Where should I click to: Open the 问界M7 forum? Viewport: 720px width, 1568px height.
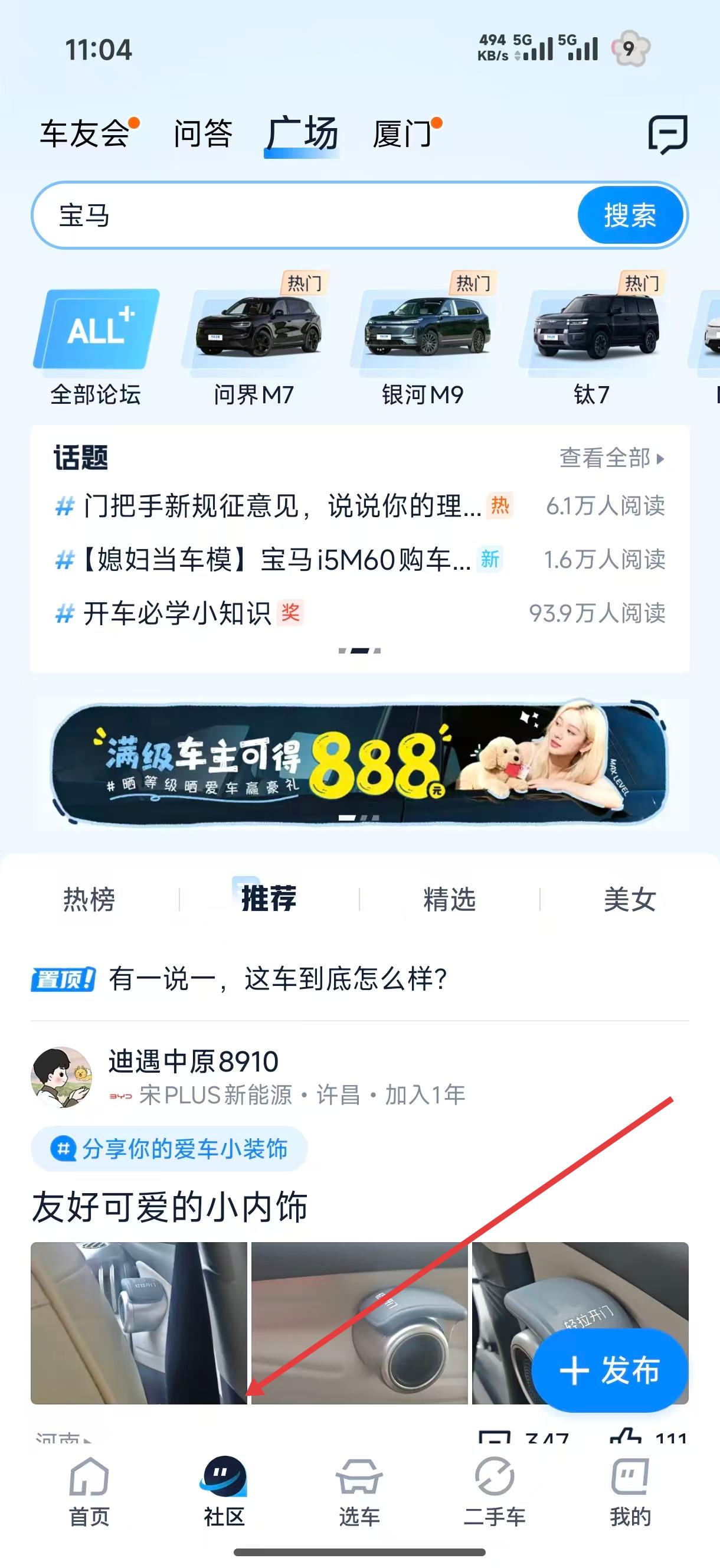[254, 347]
